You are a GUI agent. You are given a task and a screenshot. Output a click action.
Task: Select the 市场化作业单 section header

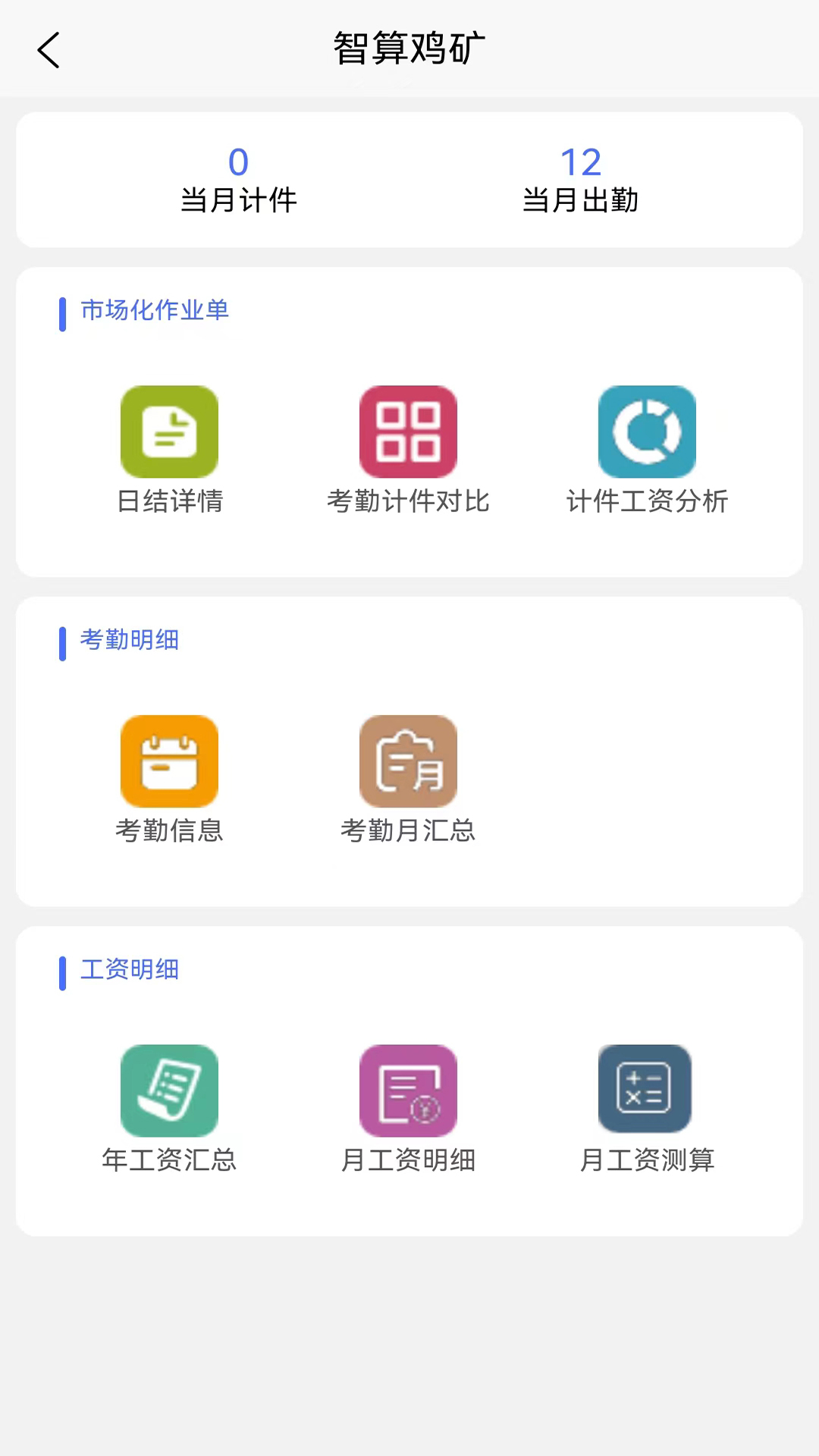tap(155, 311)
